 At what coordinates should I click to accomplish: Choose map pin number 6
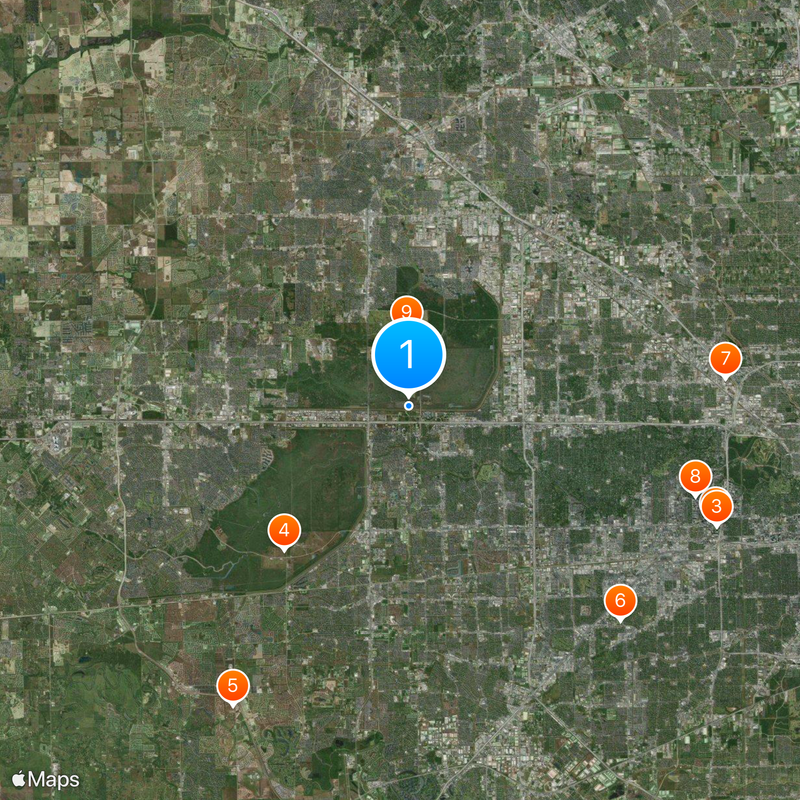point(620,600)
